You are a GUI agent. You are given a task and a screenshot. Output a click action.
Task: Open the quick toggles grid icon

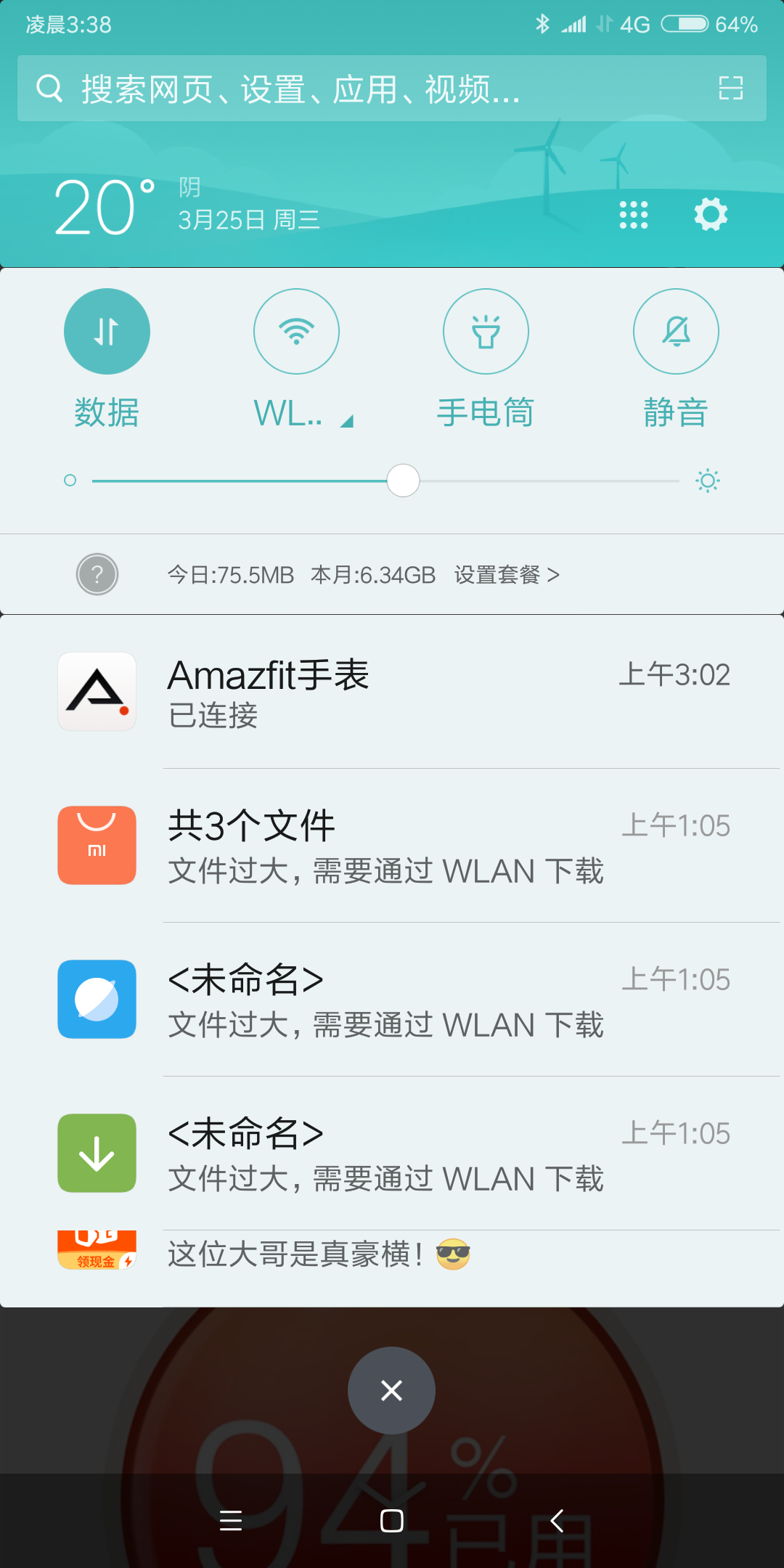point(633,215)
